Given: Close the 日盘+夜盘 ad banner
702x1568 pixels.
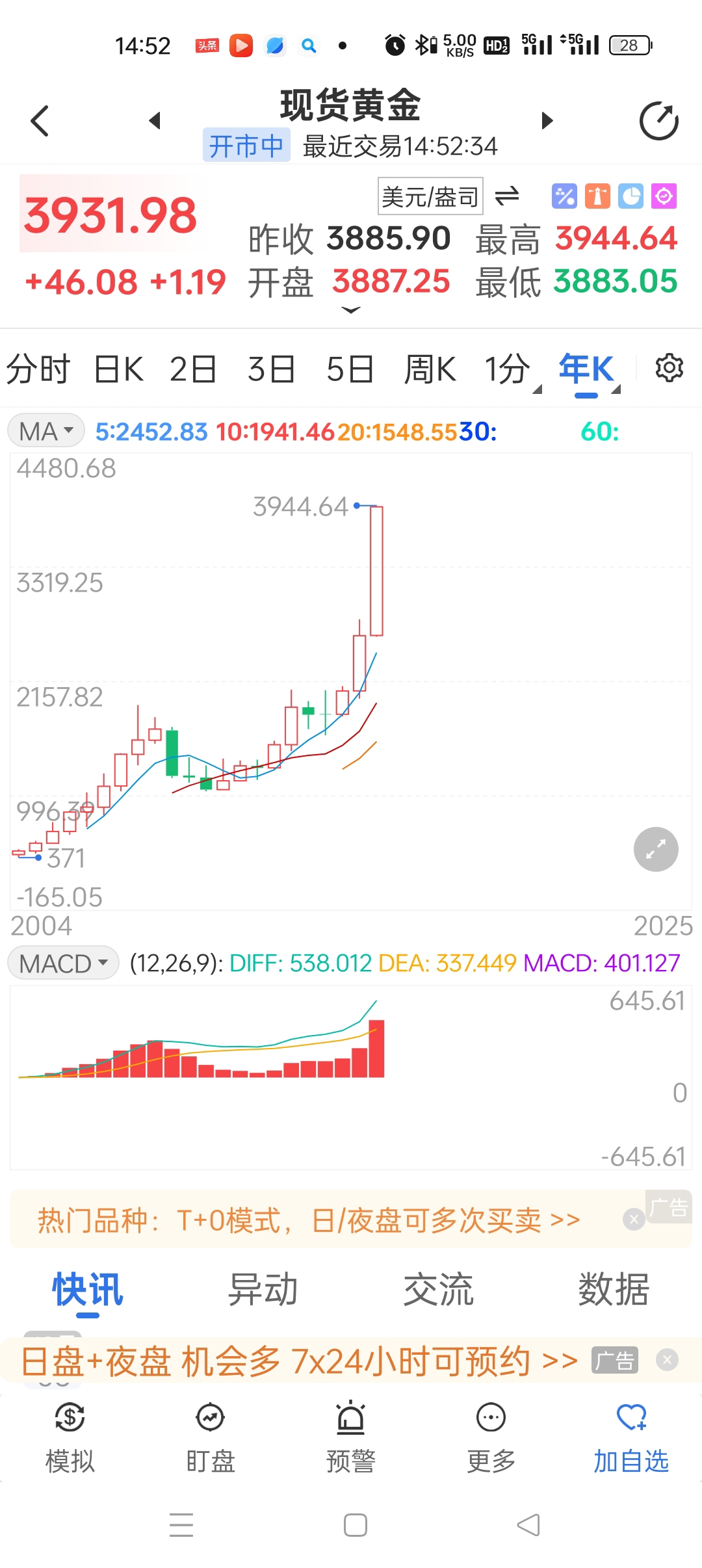Looking at the screenshot, I should tap(667, 1360).
